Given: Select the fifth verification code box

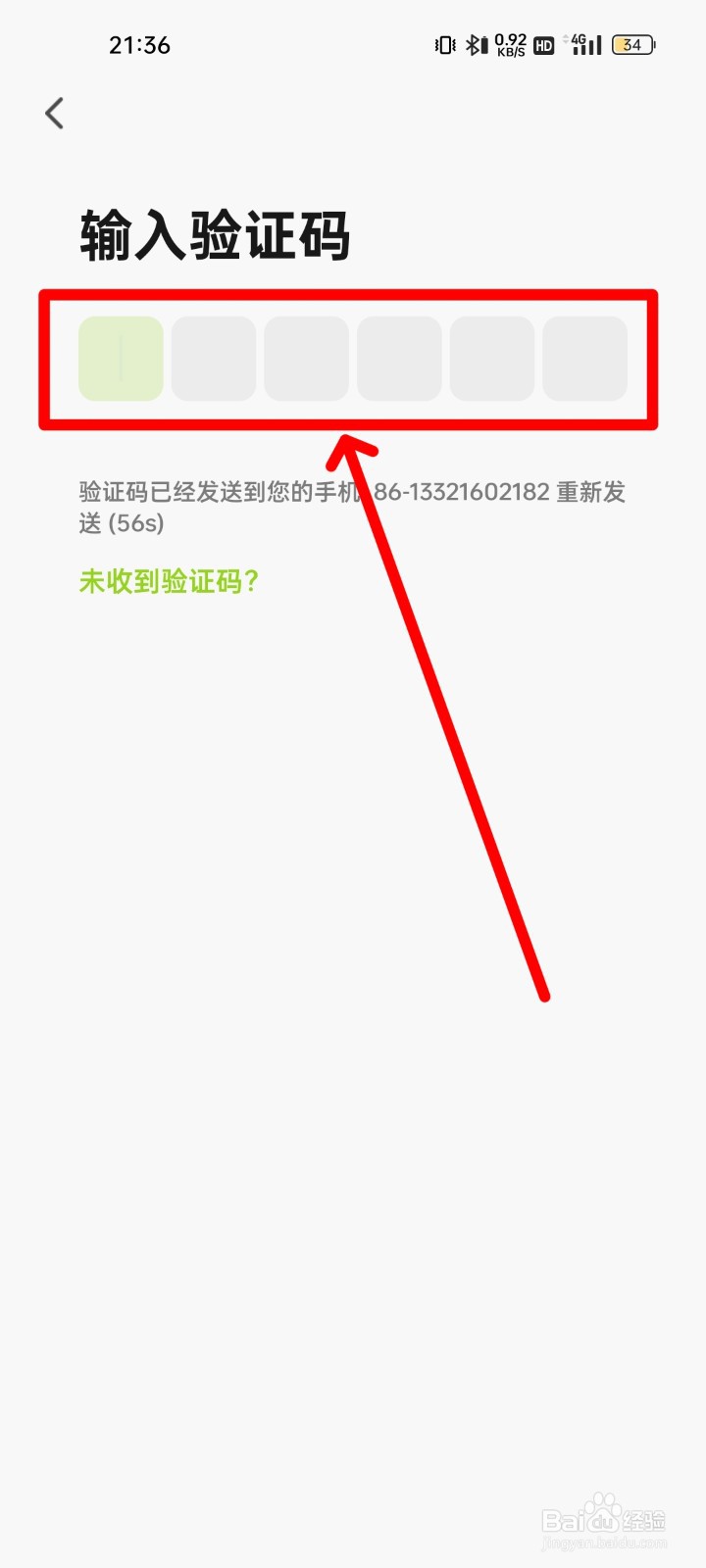Looking at the screenshot, I should [x=492, y=359].
